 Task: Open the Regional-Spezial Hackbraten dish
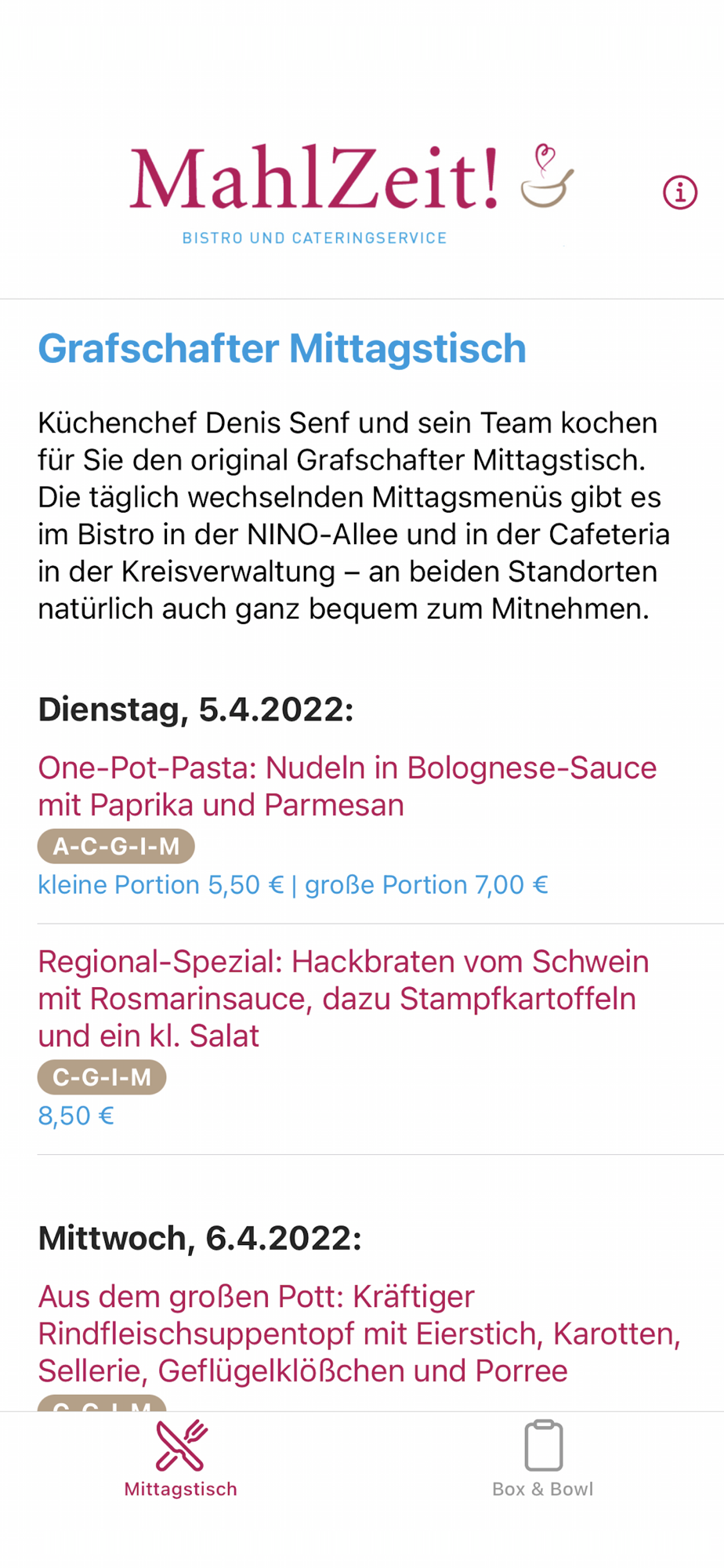pos(343,998)
